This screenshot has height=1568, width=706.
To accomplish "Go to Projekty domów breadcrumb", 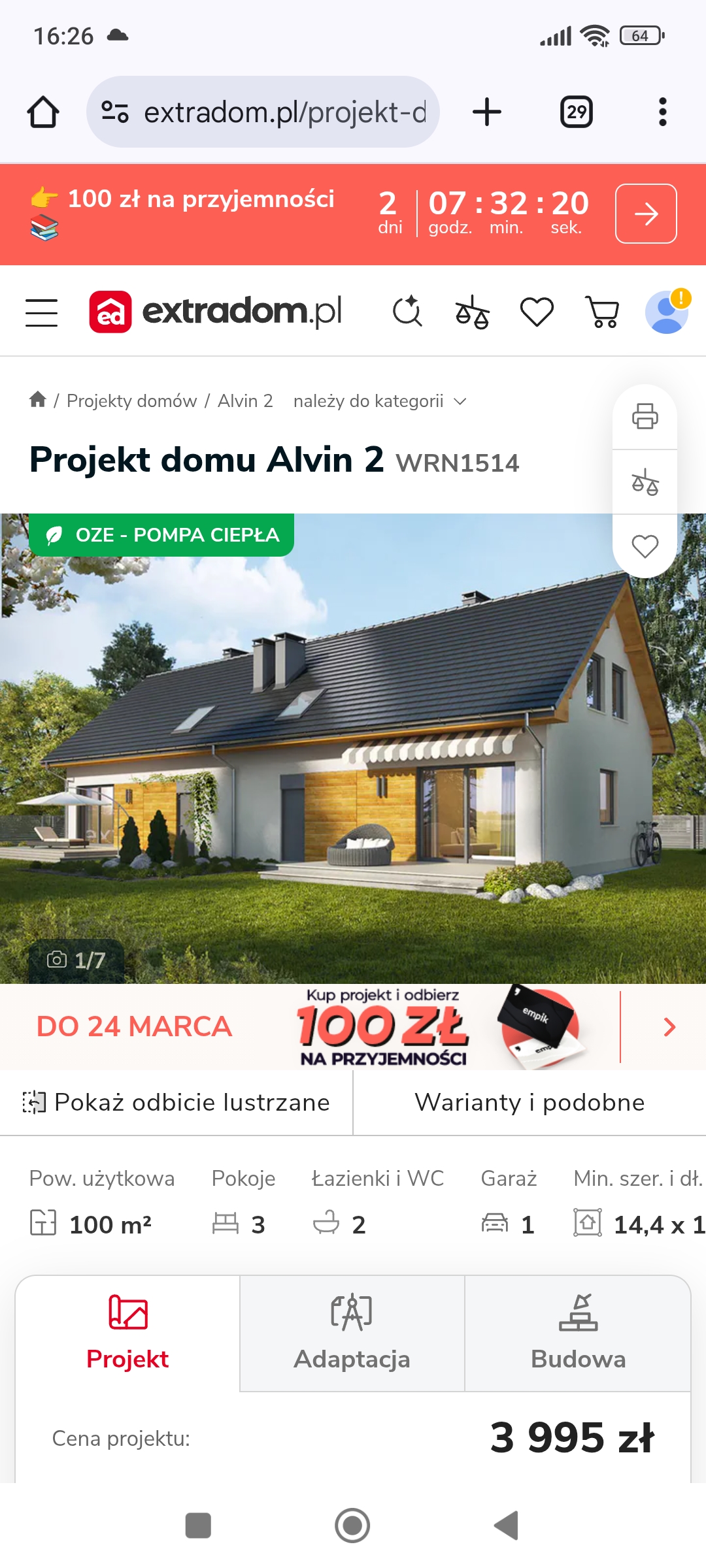I will coord(131,400).
